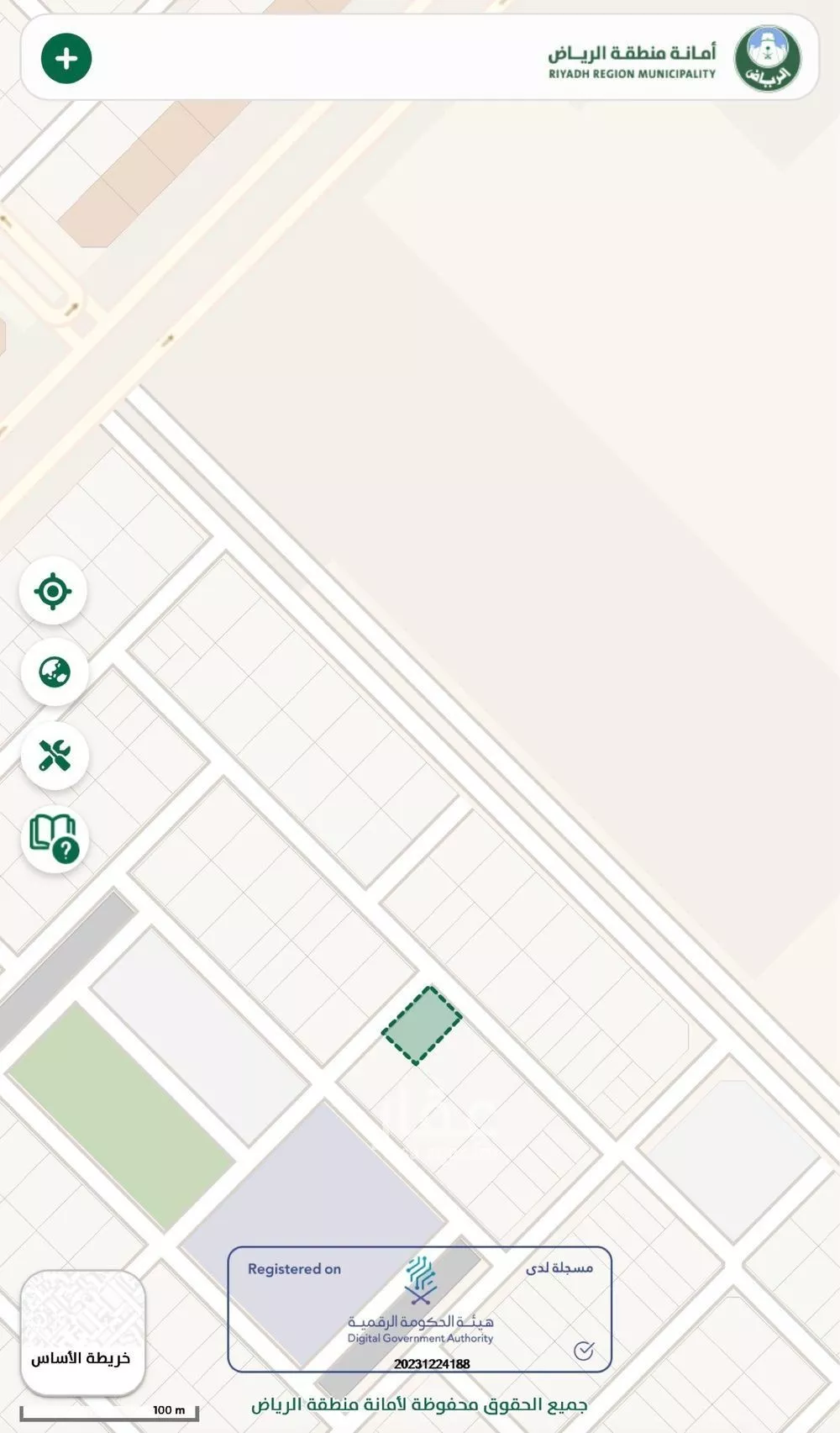Switch basemap via خريطة الأساس tile
This screenshot has width=840, height=1433.
pos(82,1333)
